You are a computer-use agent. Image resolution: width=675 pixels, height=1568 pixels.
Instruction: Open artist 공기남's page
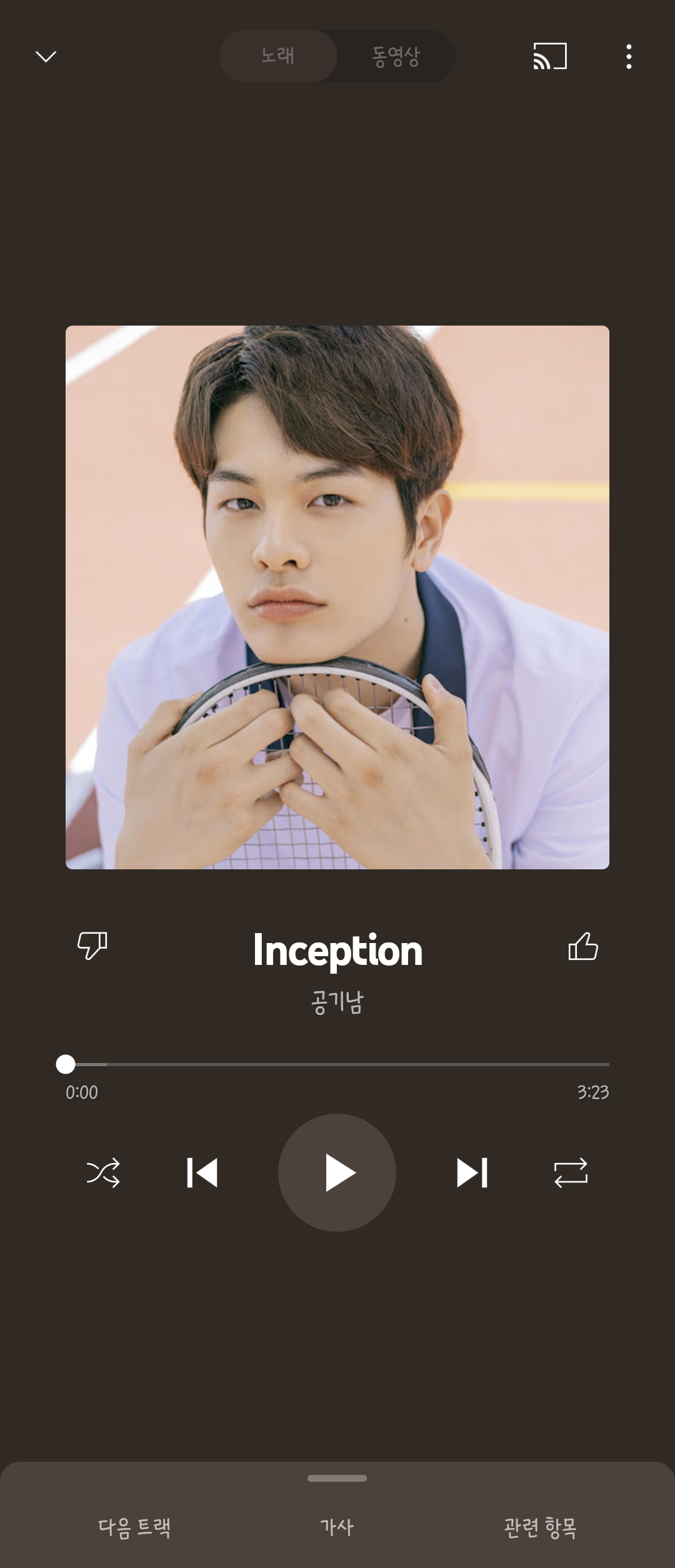(337, 1002)
